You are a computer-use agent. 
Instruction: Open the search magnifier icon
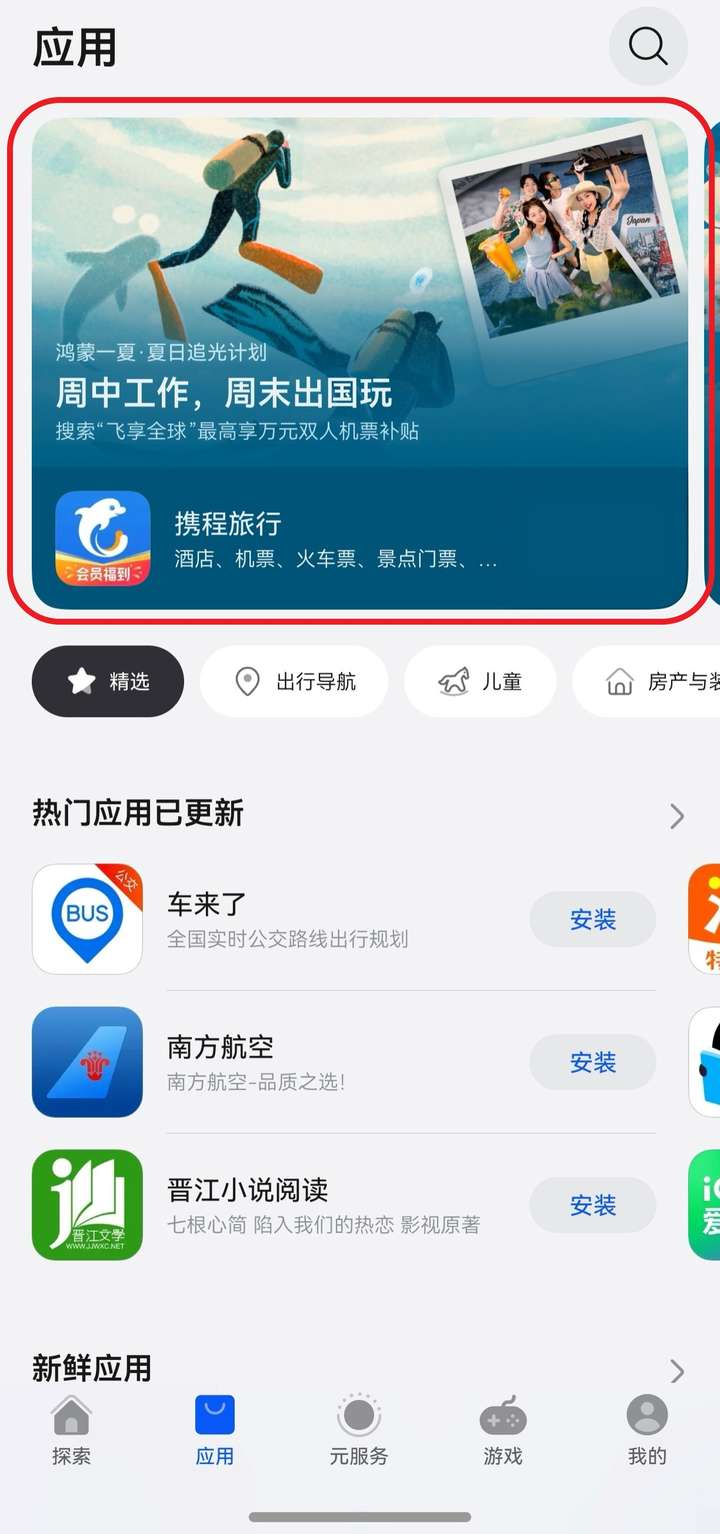point(648,46)
